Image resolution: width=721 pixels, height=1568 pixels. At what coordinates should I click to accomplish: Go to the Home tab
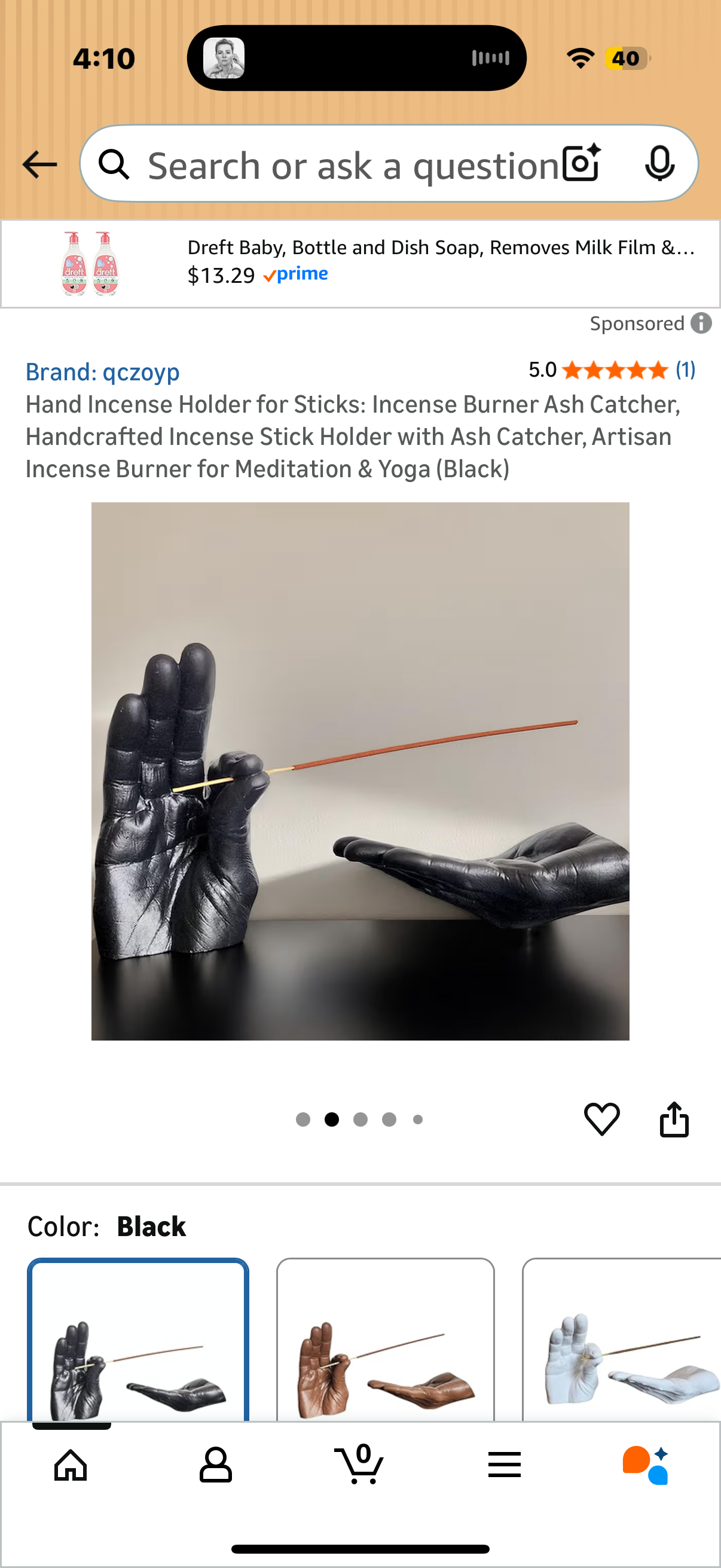point(71,1465)
